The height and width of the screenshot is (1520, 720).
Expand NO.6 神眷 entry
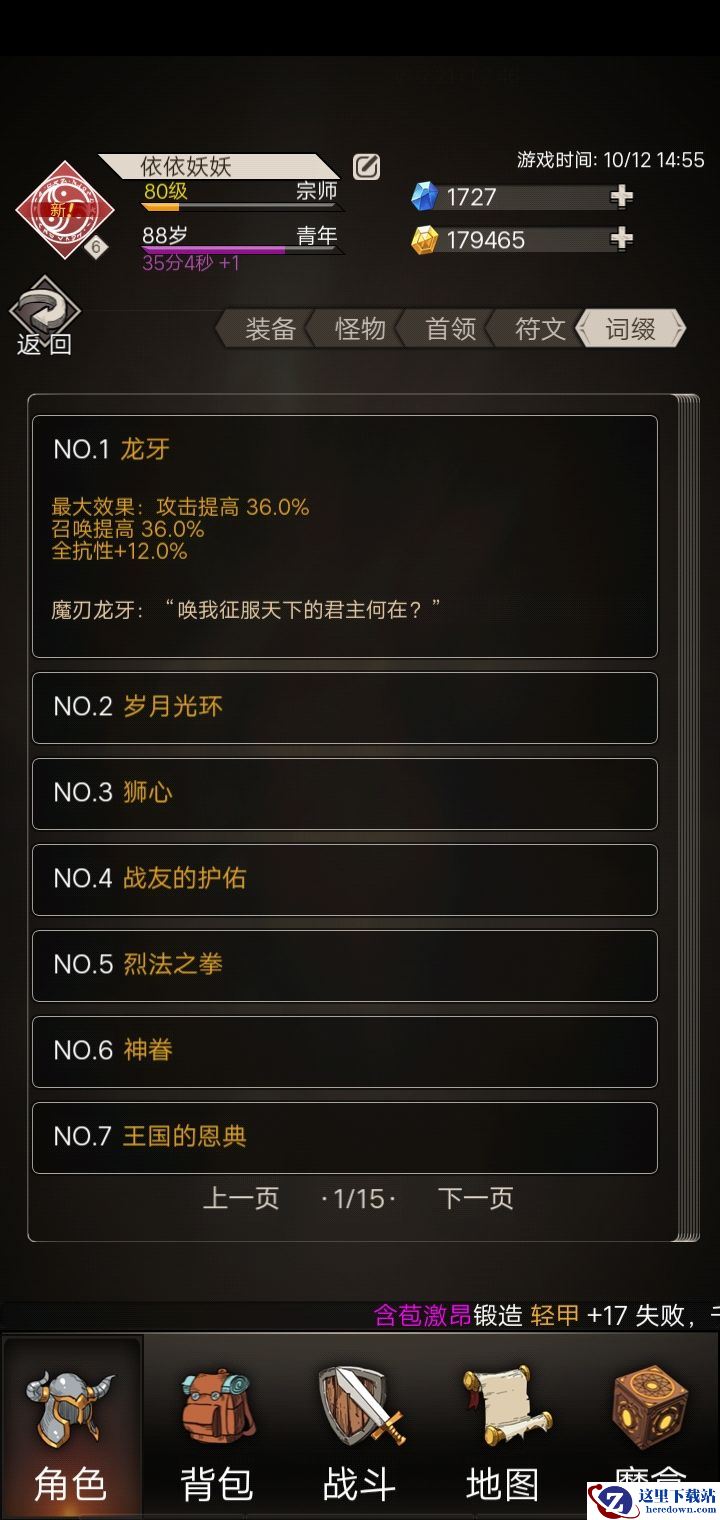point(344,1051)
